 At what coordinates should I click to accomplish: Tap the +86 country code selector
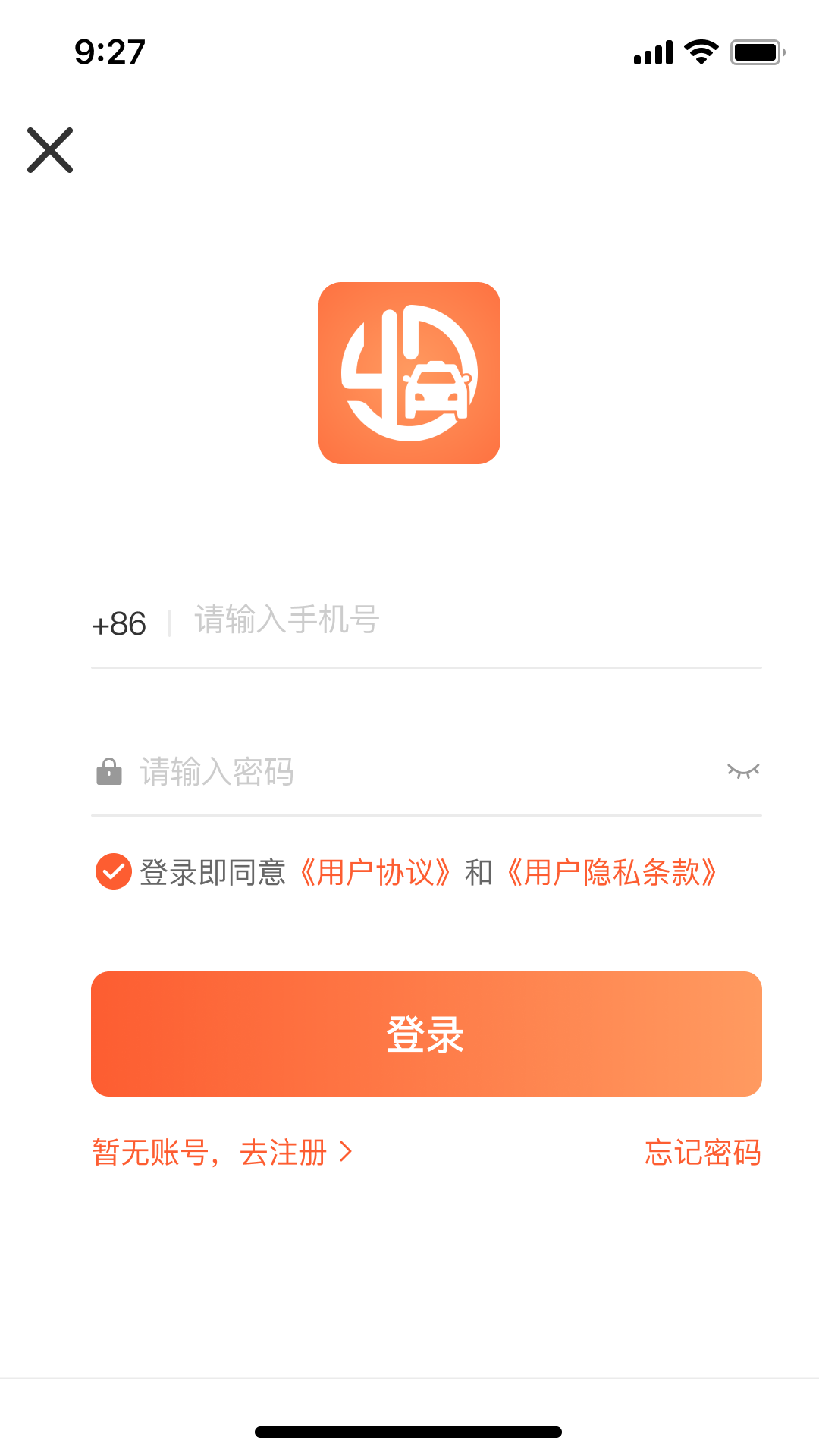click(x=119, y=624)
